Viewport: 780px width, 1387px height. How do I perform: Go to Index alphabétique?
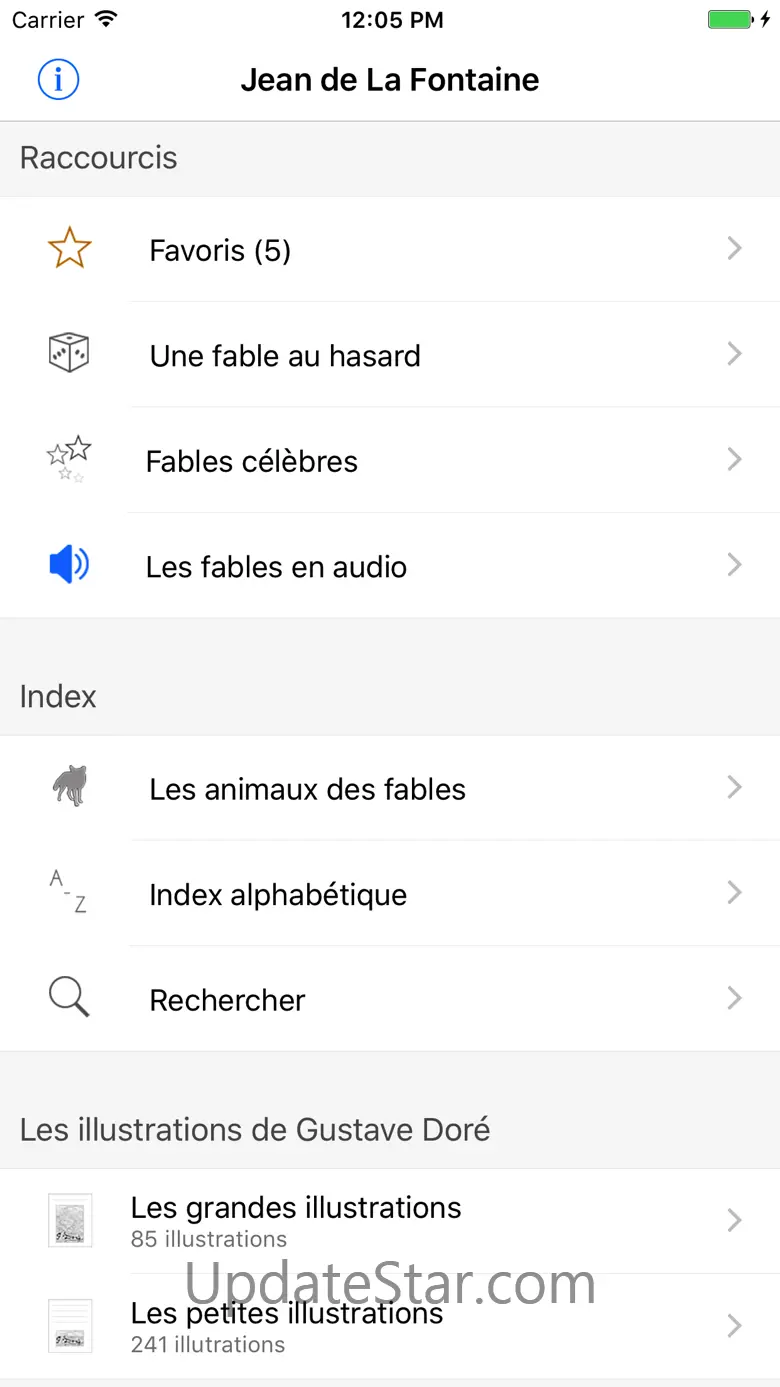pos(390,894)
